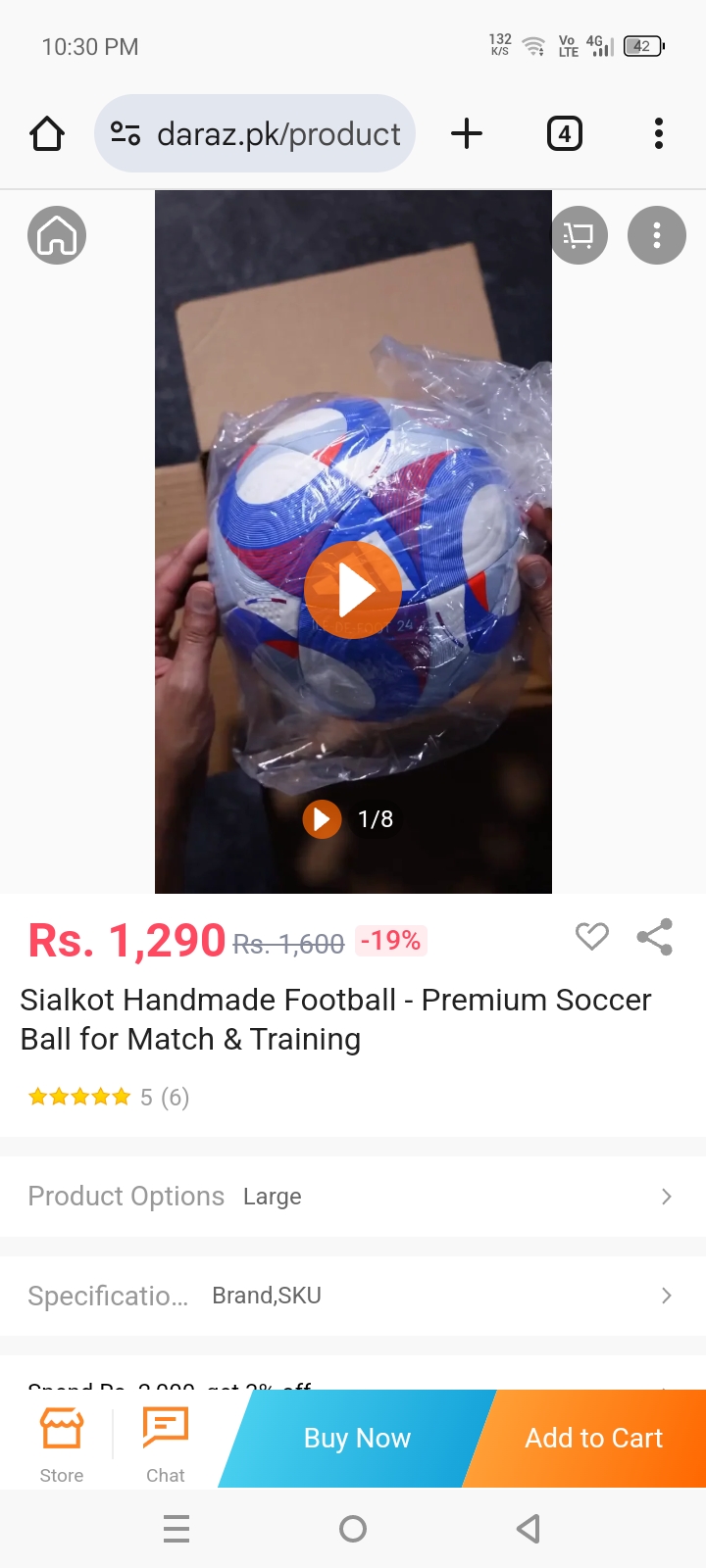Go back using system navigation

pyautogui.click(x=529, y=1528)
